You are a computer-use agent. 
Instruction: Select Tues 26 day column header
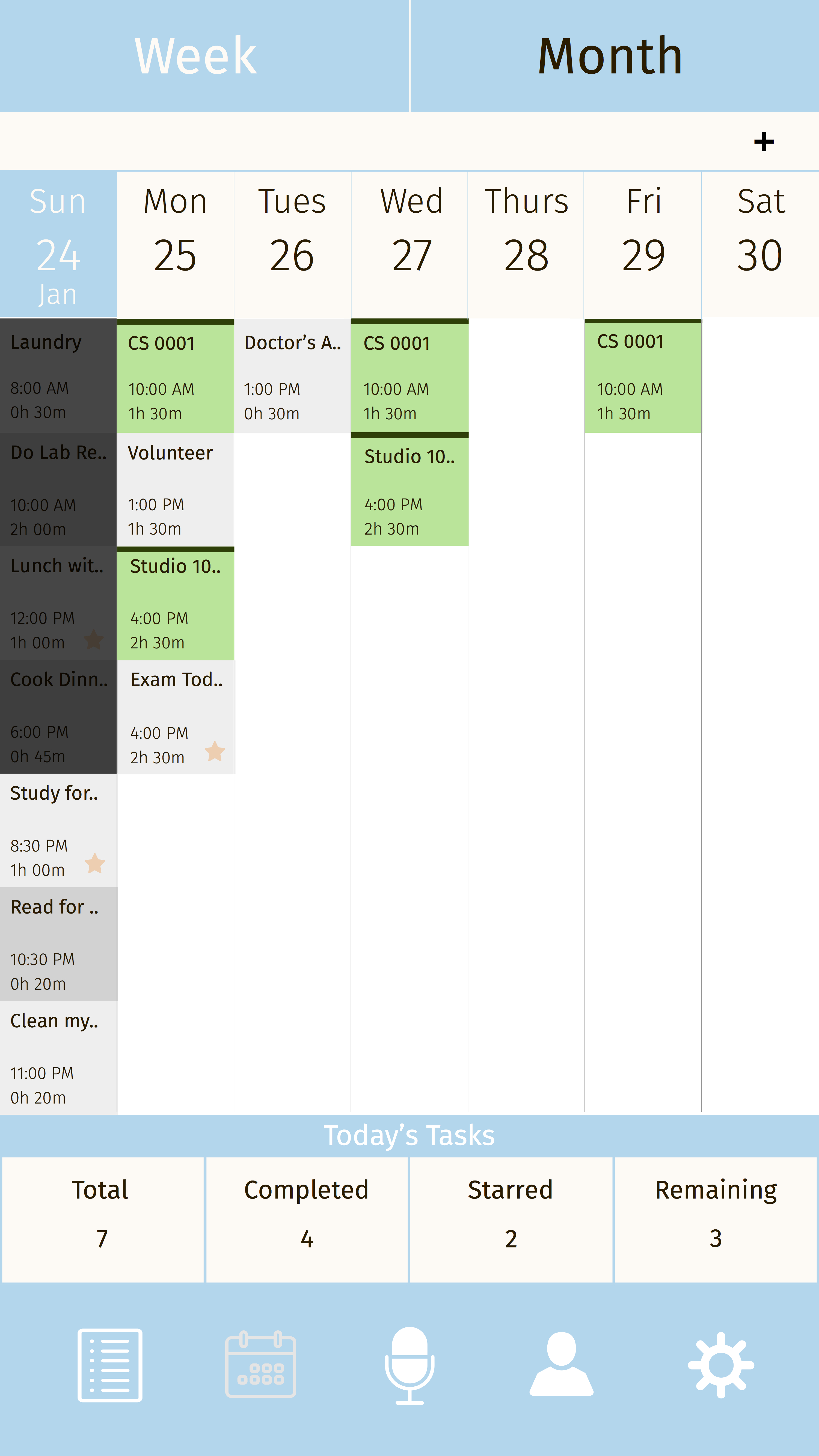point(292,244)
